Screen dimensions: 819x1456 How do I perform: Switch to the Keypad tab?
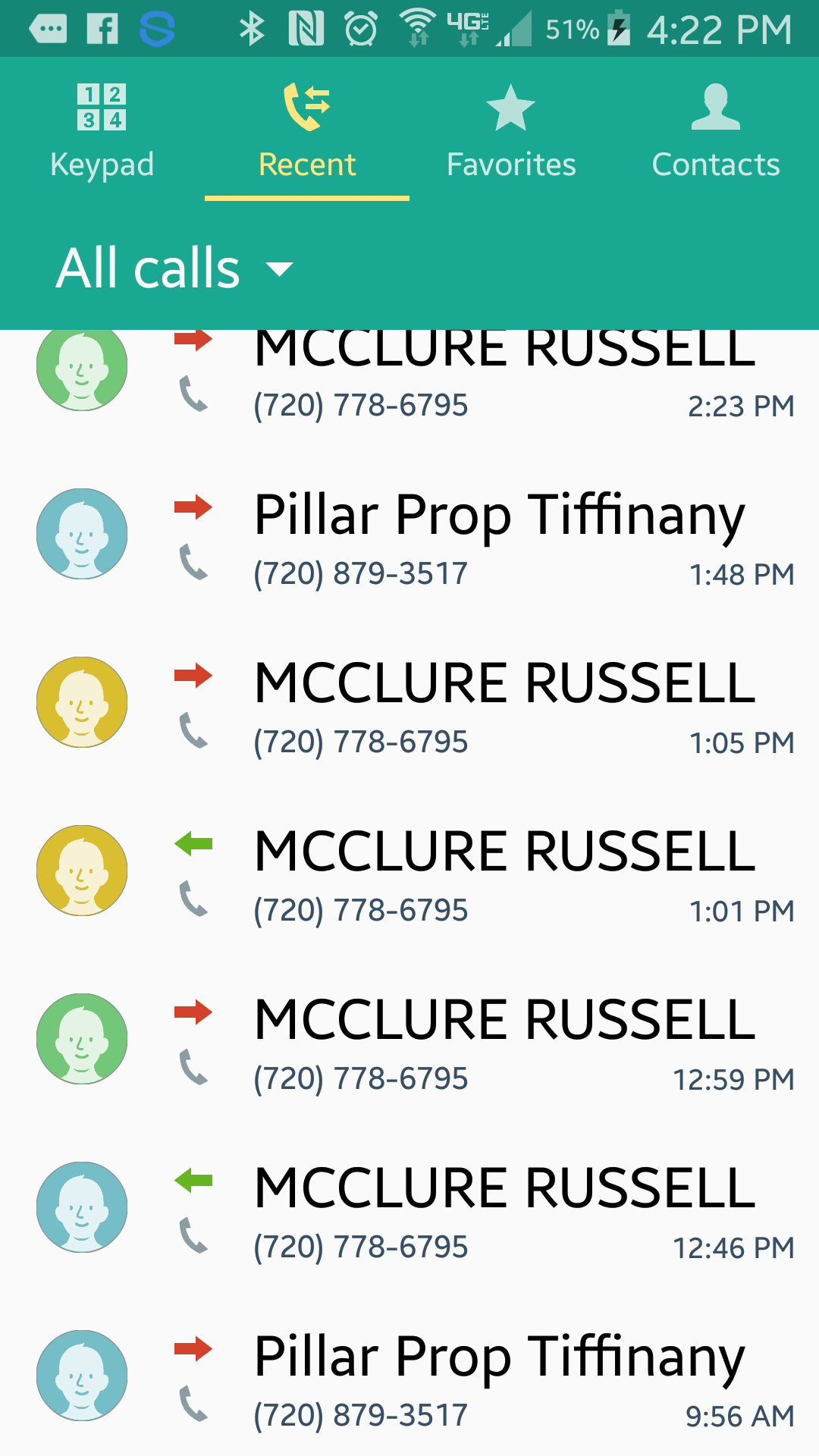point(102,130)
